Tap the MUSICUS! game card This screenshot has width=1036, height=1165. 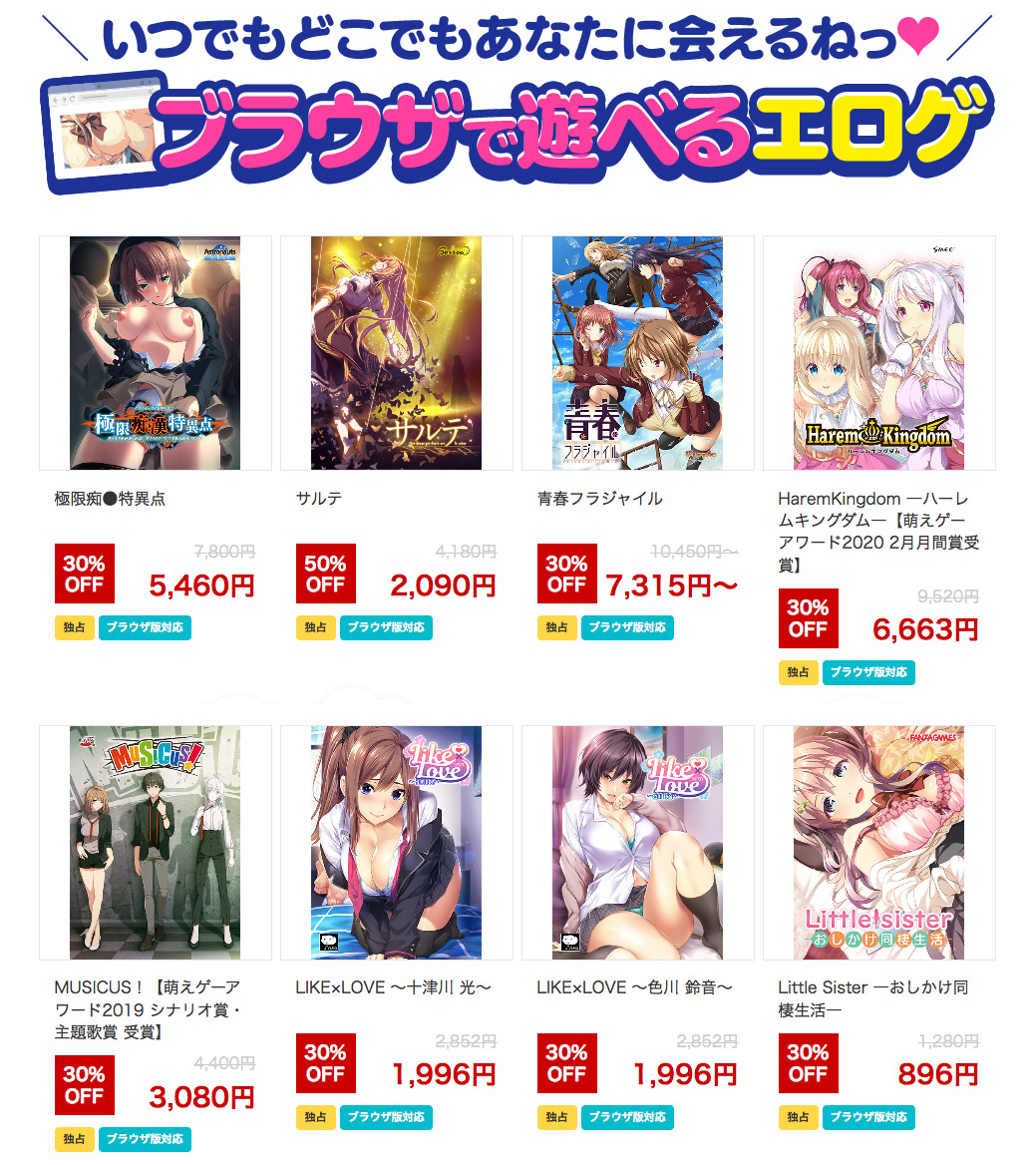tap(156, 842)
